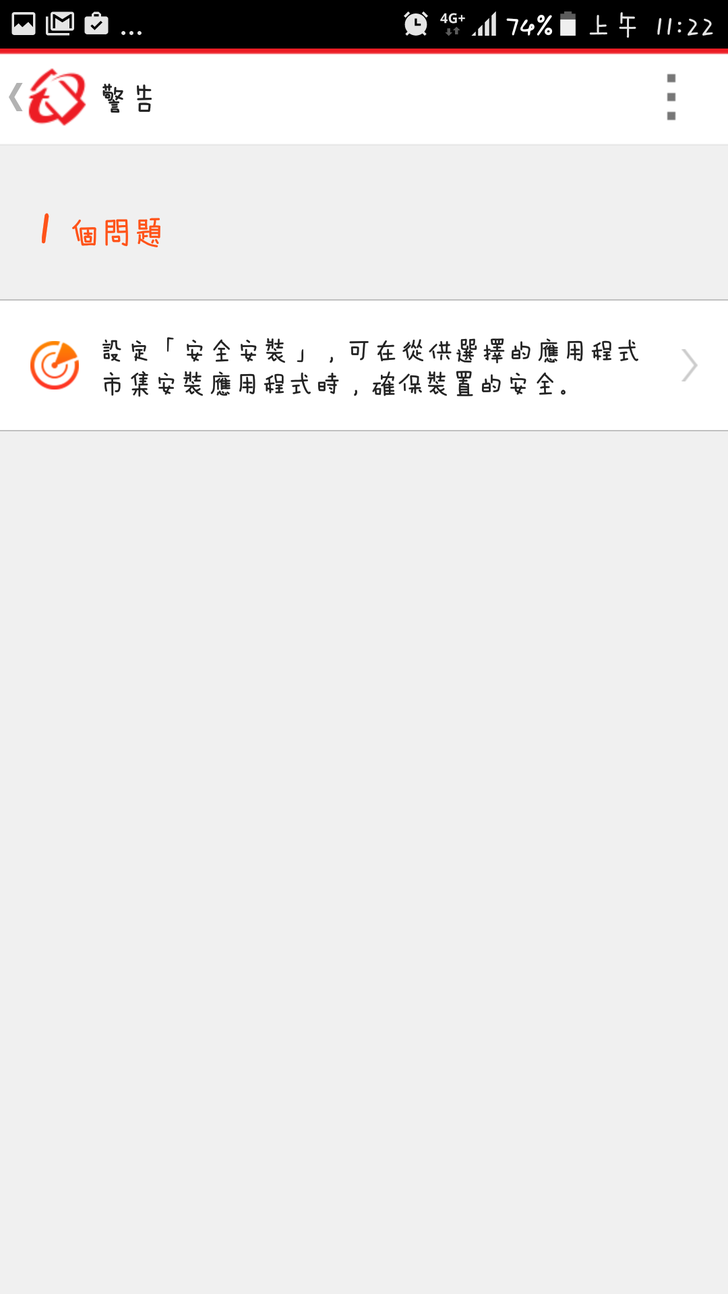The height and width of the screenshot is (1294, 728).
Task: Go back using the app logo arrow
Action: point(46,98)
